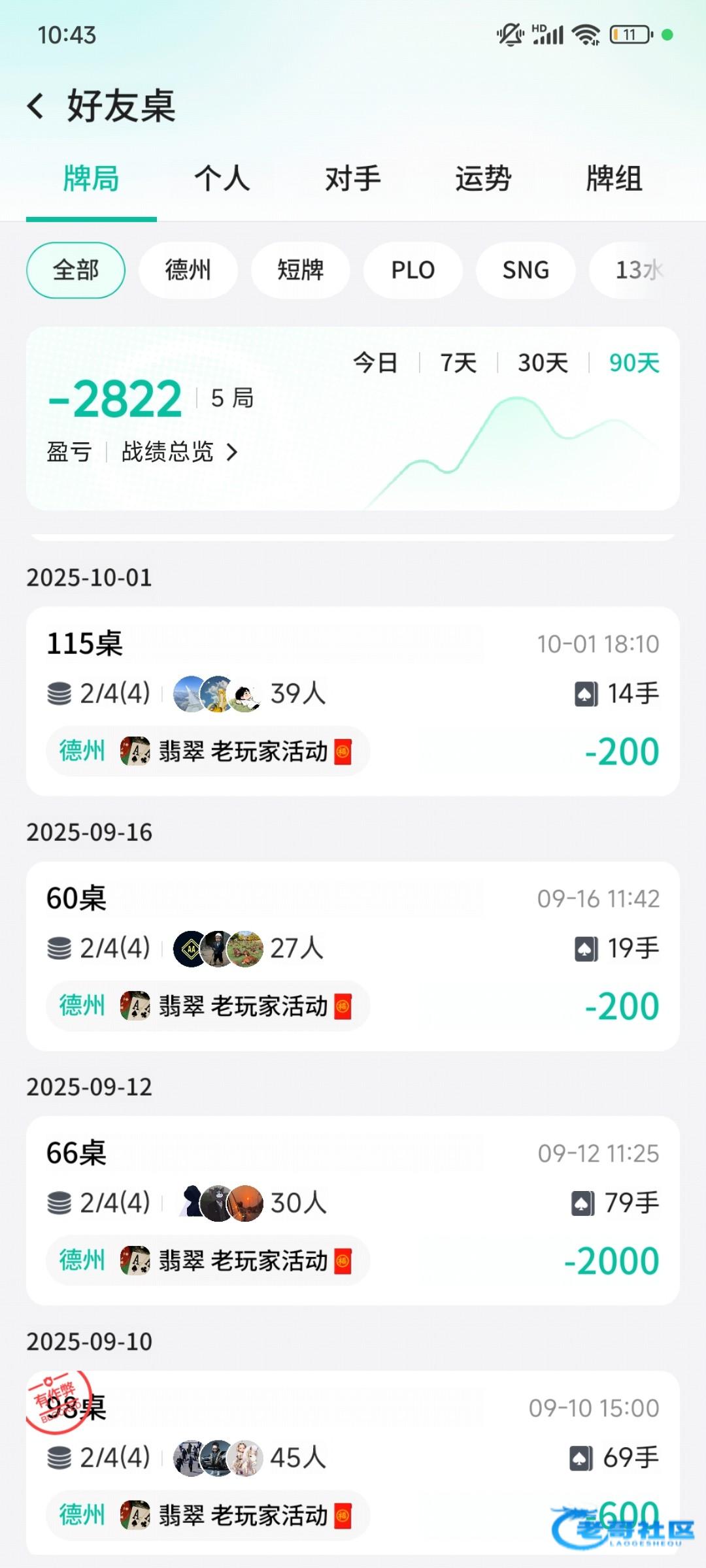
Task: Apply the SNG filter chip
Action: 526,270
